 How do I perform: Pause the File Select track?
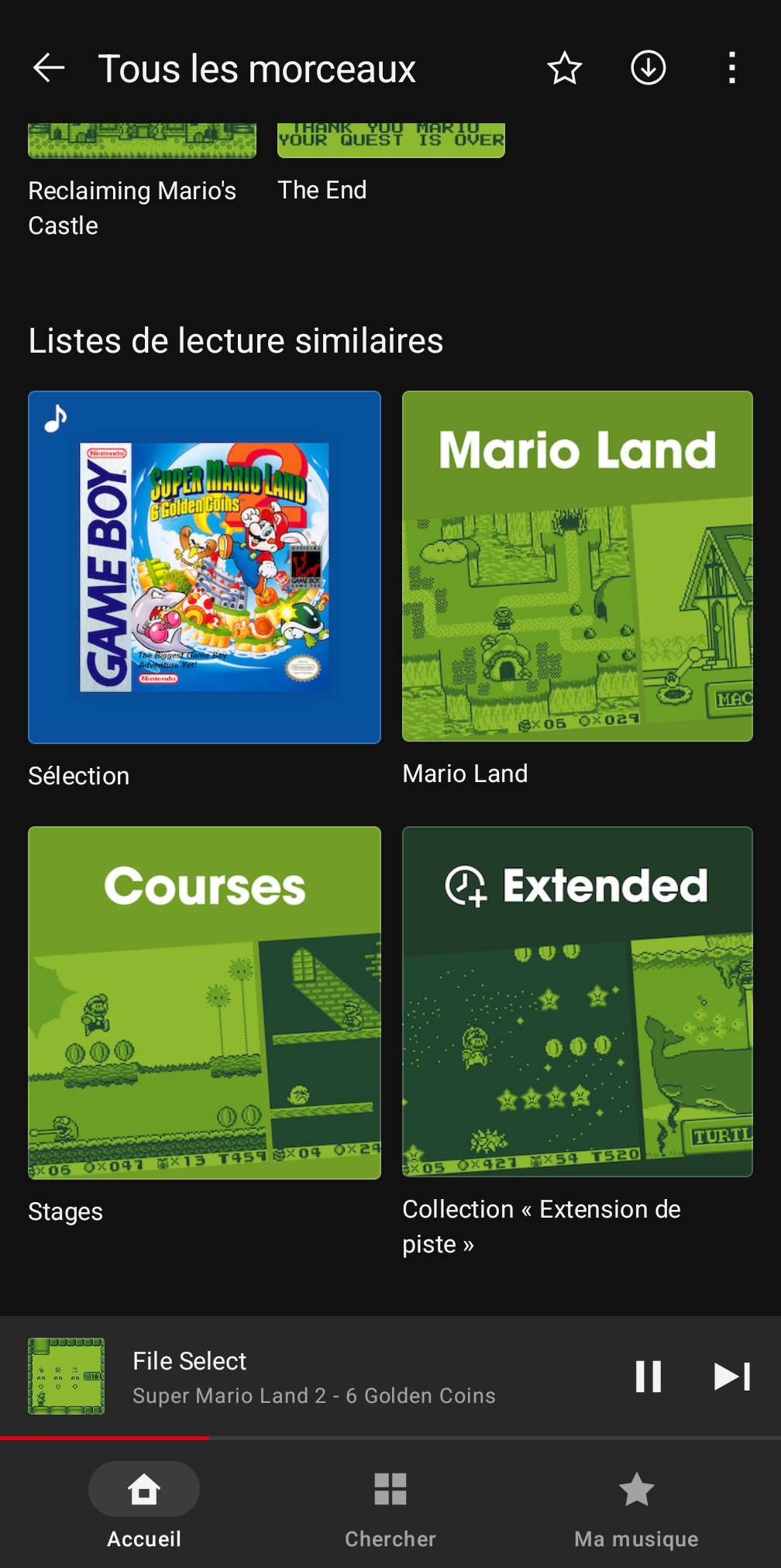coord(648,1377)
